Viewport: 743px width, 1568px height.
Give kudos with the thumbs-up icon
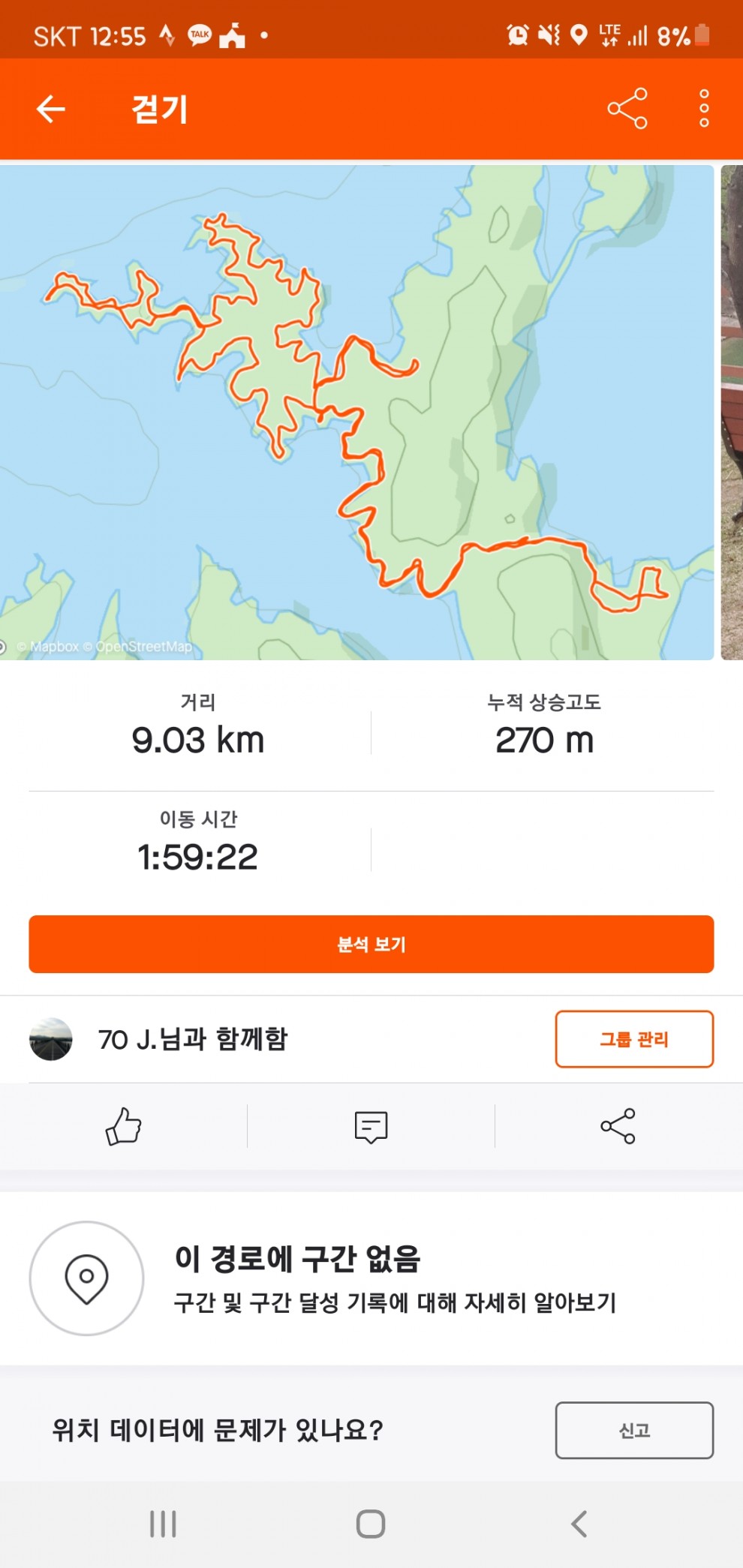pos(123,1126)
